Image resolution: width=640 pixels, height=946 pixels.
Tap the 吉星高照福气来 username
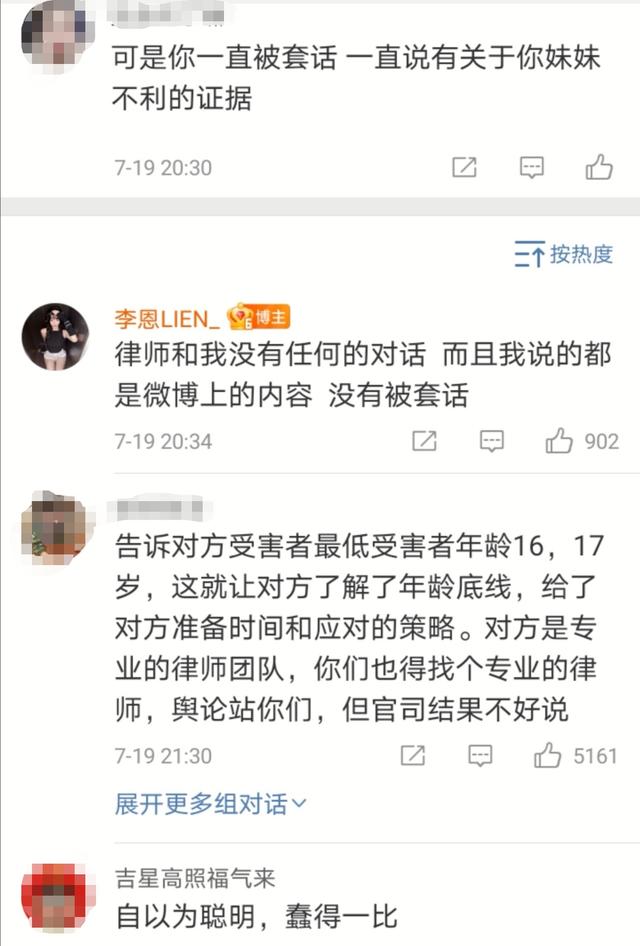coord(195,879)
